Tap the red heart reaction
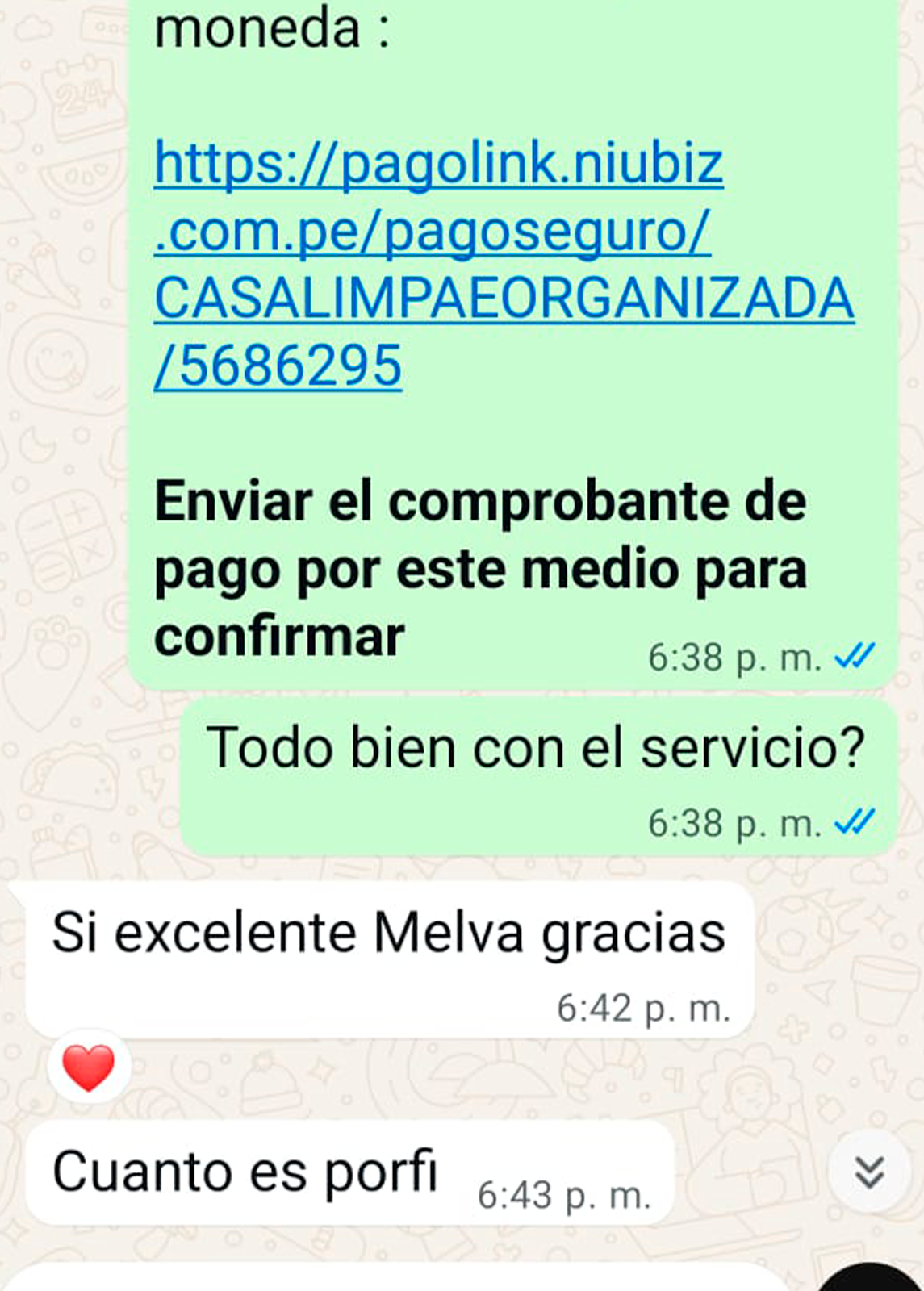Viewport: 924px width, 1291px height. click(89, 1067)
